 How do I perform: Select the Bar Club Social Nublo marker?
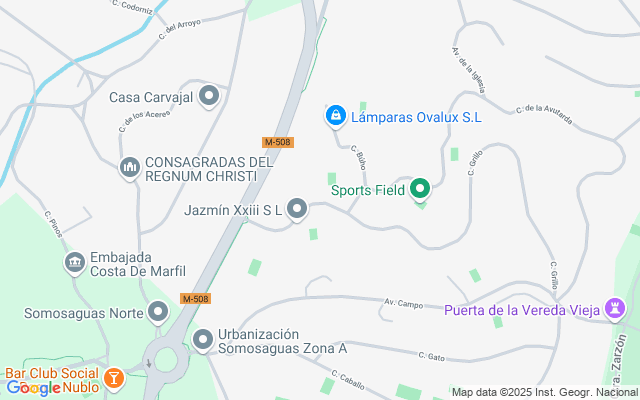coord(115,379)
